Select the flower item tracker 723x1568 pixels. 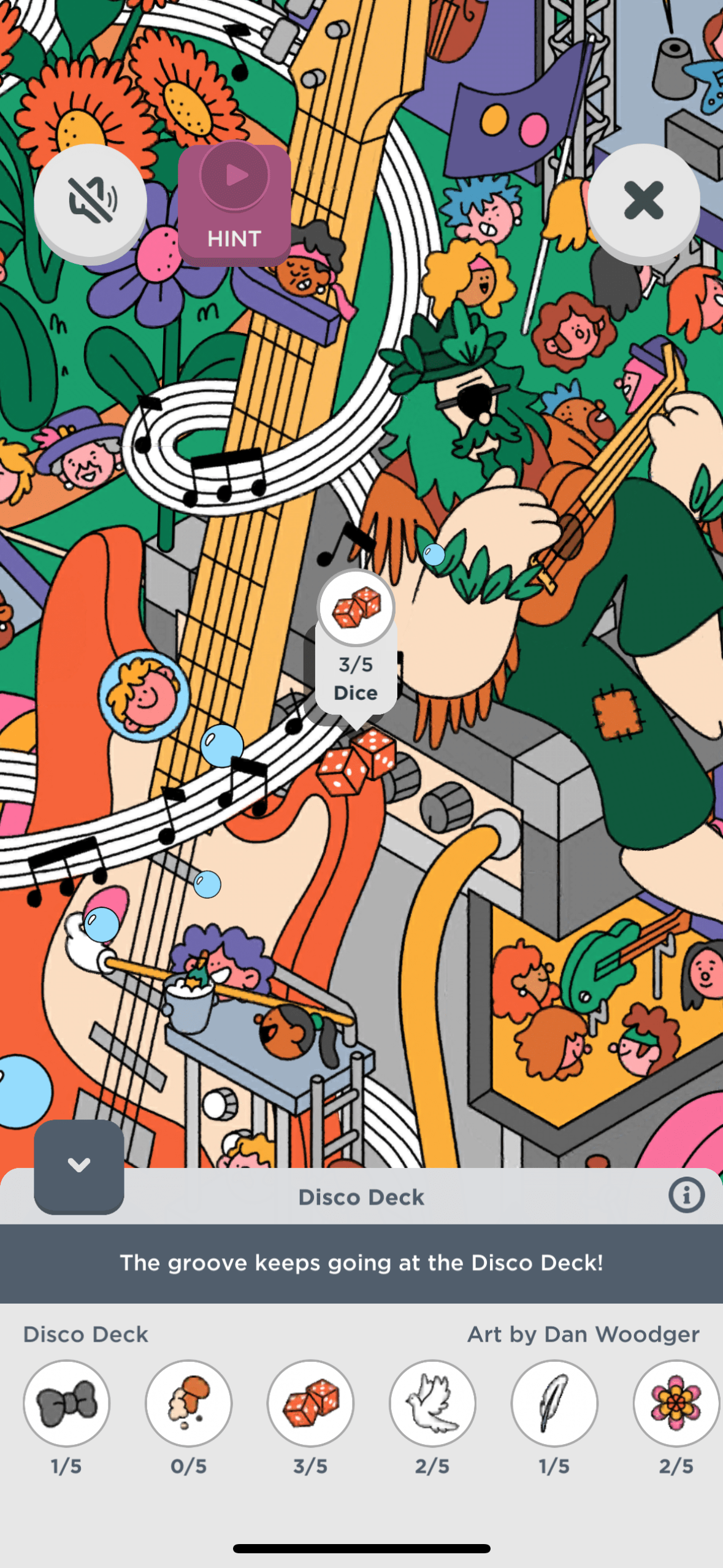tap(676, 1403)
